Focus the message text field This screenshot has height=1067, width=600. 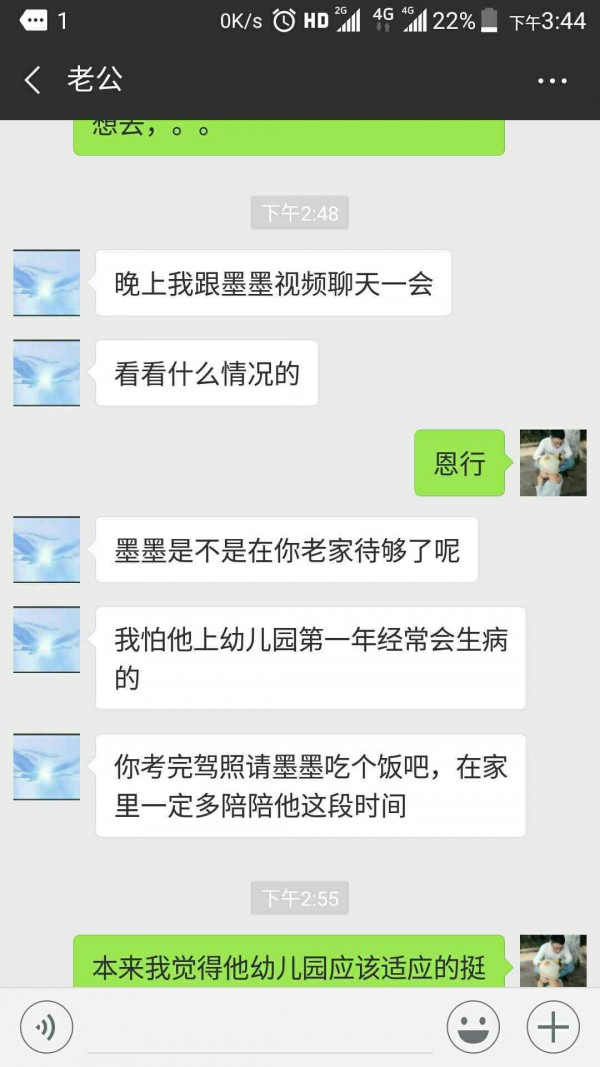[x=260, y=1028]
